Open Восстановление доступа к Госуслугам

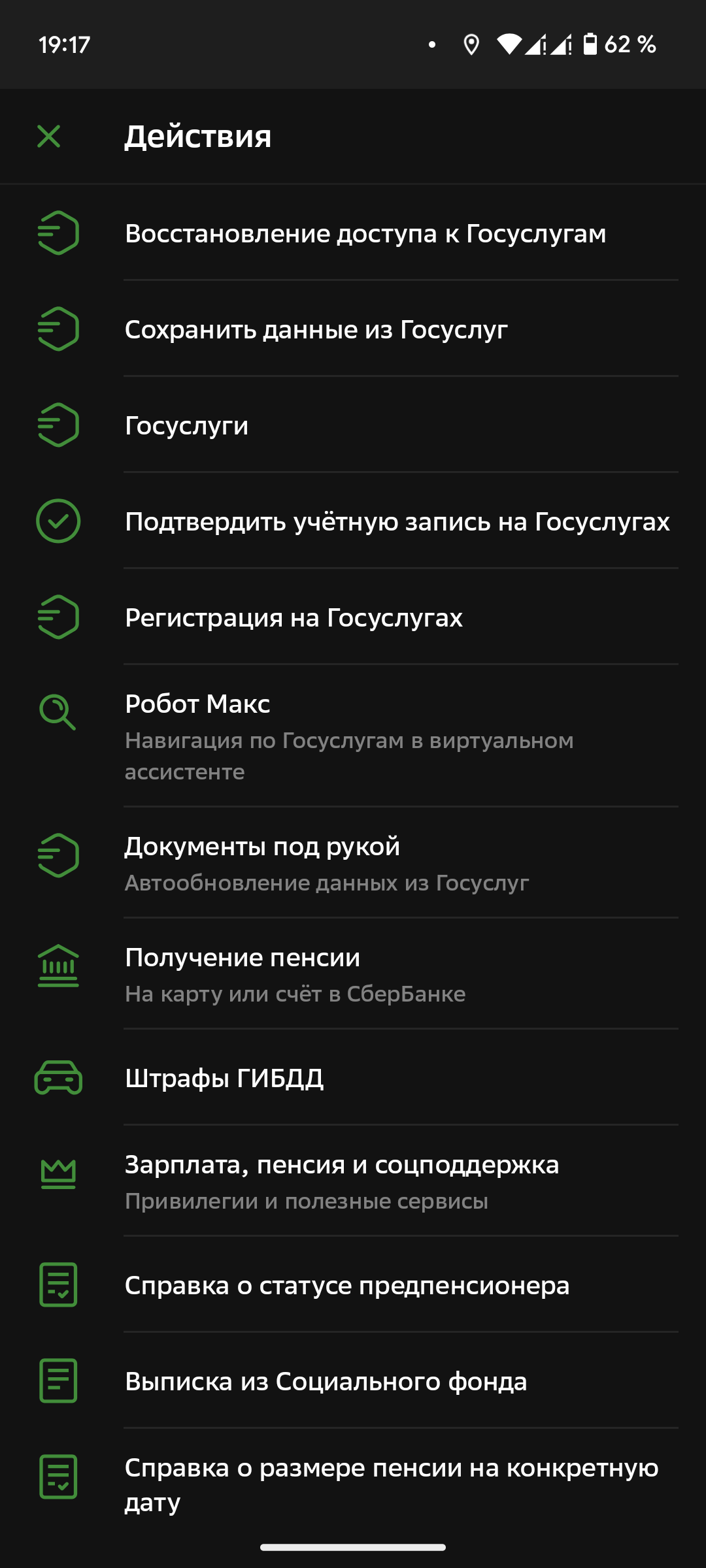[365, 233]
